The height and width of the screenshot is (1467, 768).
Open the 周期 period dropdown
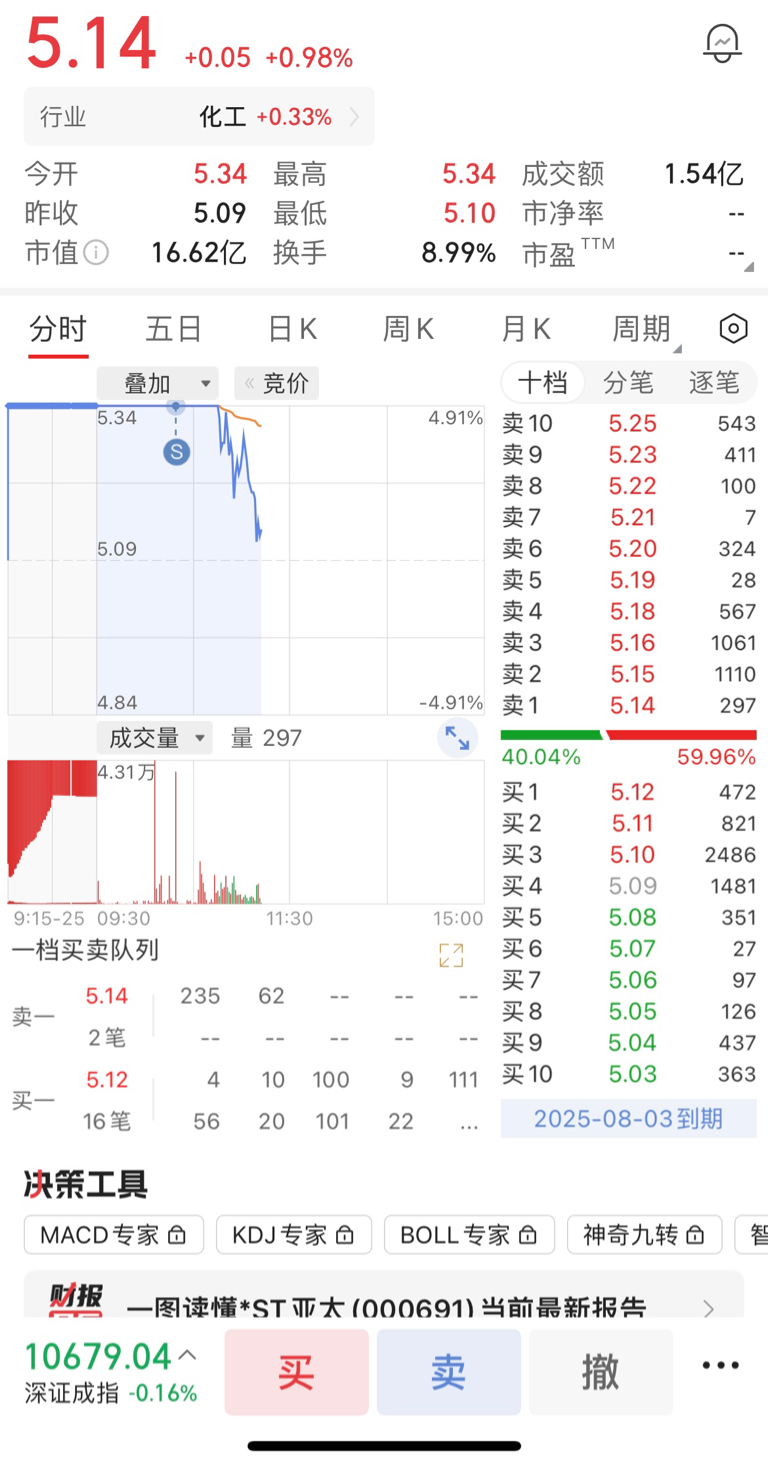click(645, 329)
